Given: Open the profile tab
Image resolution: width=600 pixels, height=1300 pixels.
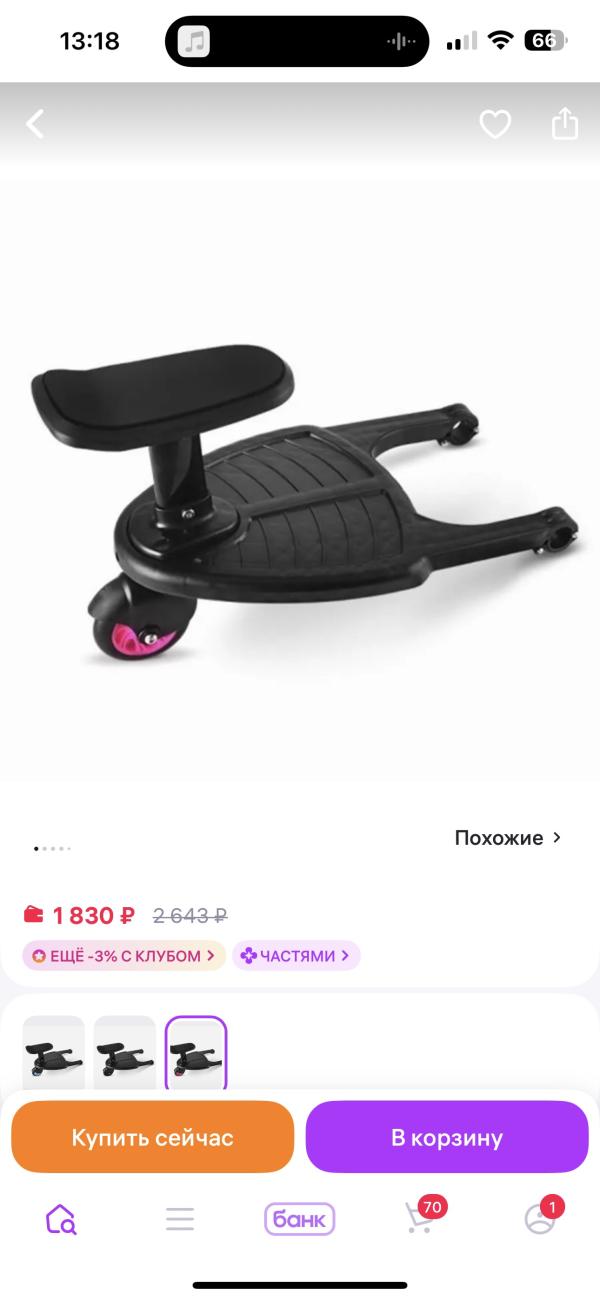Looking at the screenshot, I should point(542,1215).
